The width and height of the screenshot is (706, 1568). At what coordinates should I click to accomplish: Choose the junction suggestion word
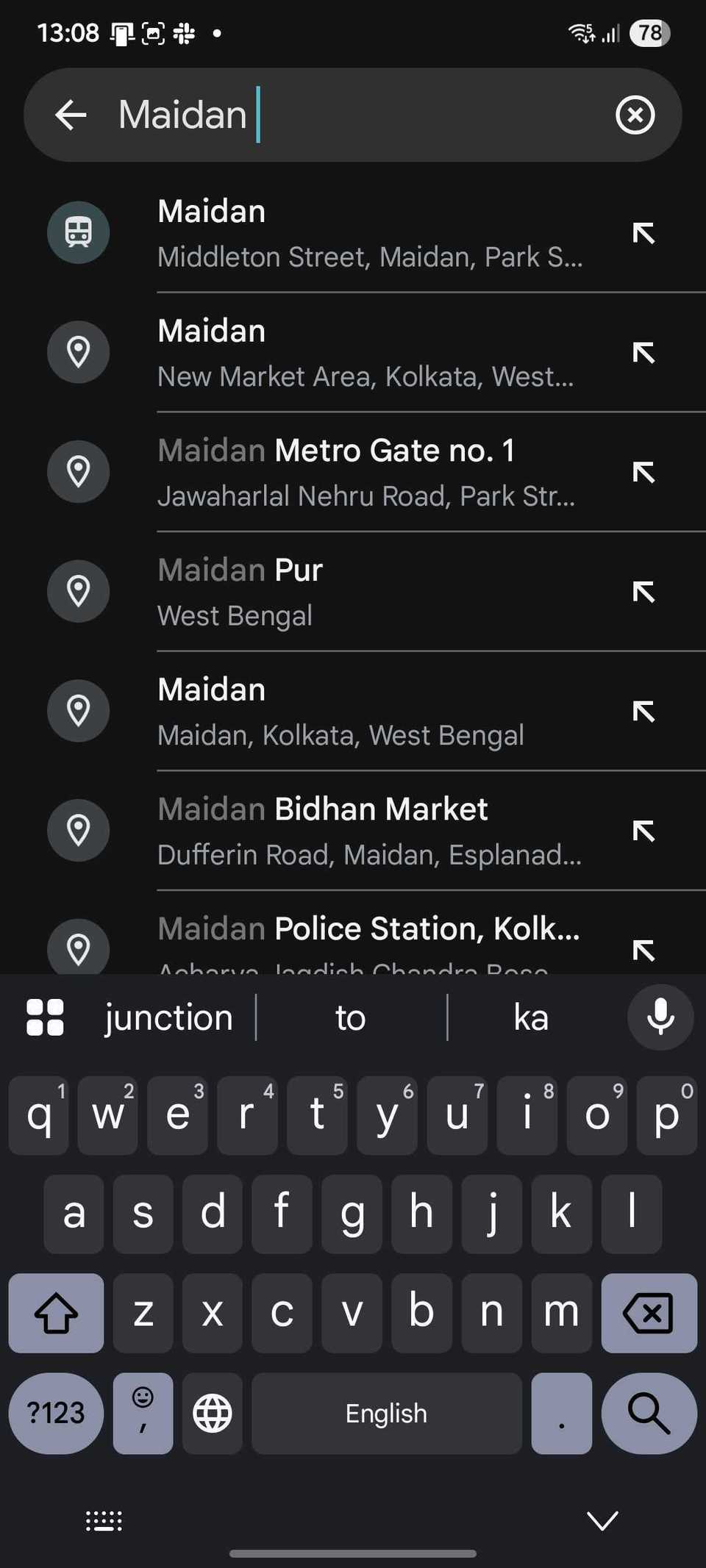point(168,1017)
